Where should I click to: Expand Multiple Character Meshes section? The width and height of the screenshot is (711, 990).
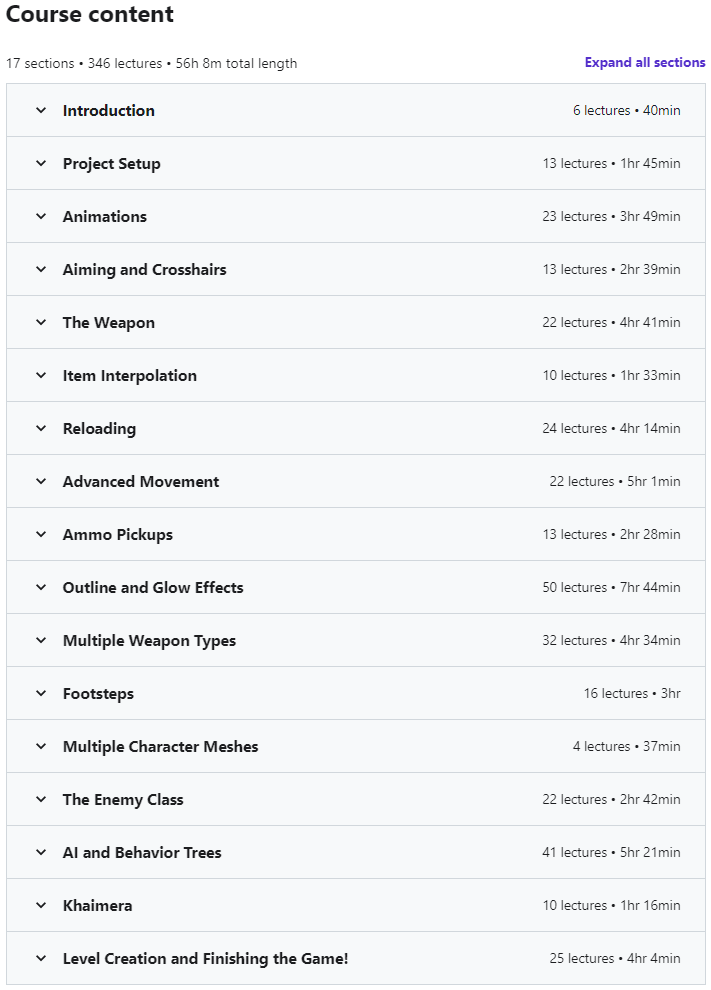click(160, 746)
